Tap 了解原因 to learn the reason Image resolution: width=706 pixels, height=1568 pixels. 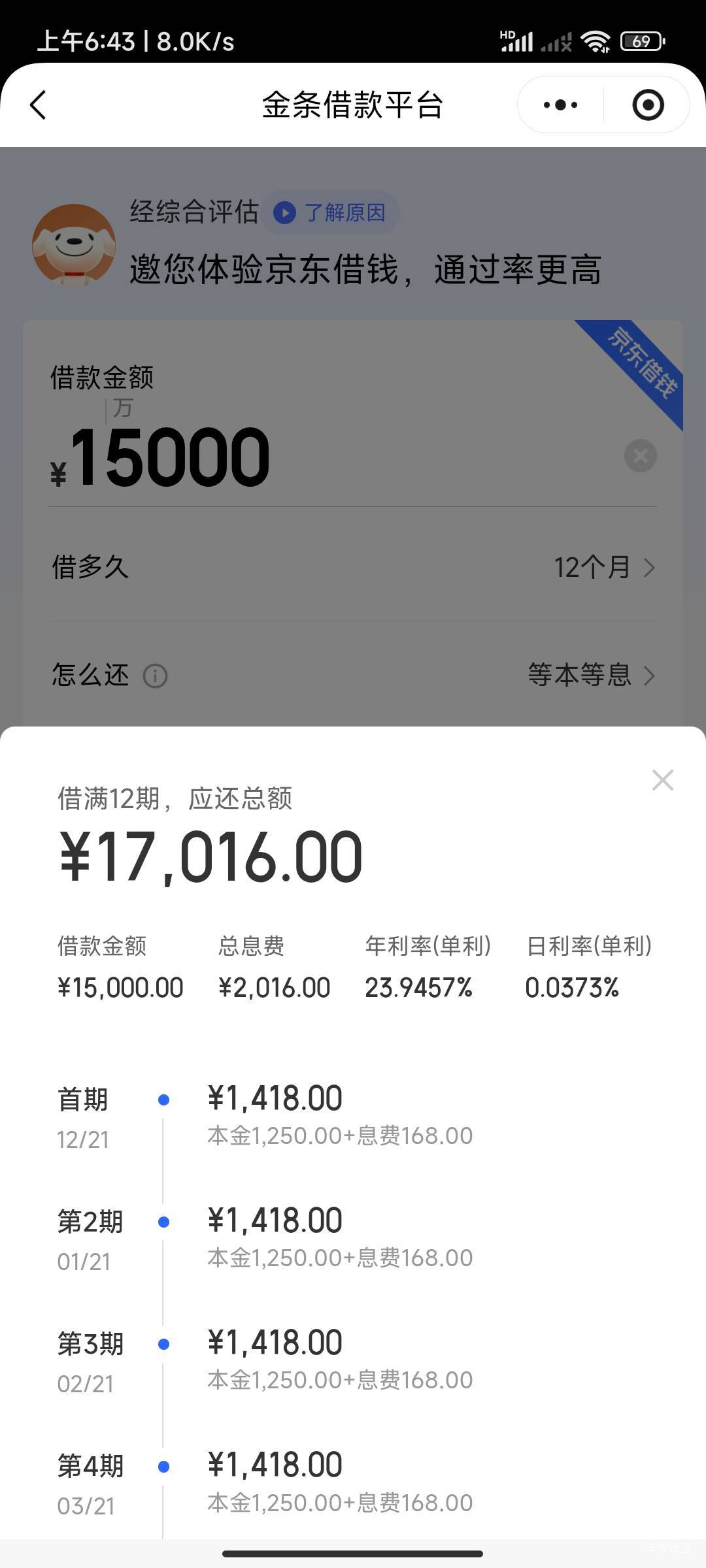click(331, 212)
